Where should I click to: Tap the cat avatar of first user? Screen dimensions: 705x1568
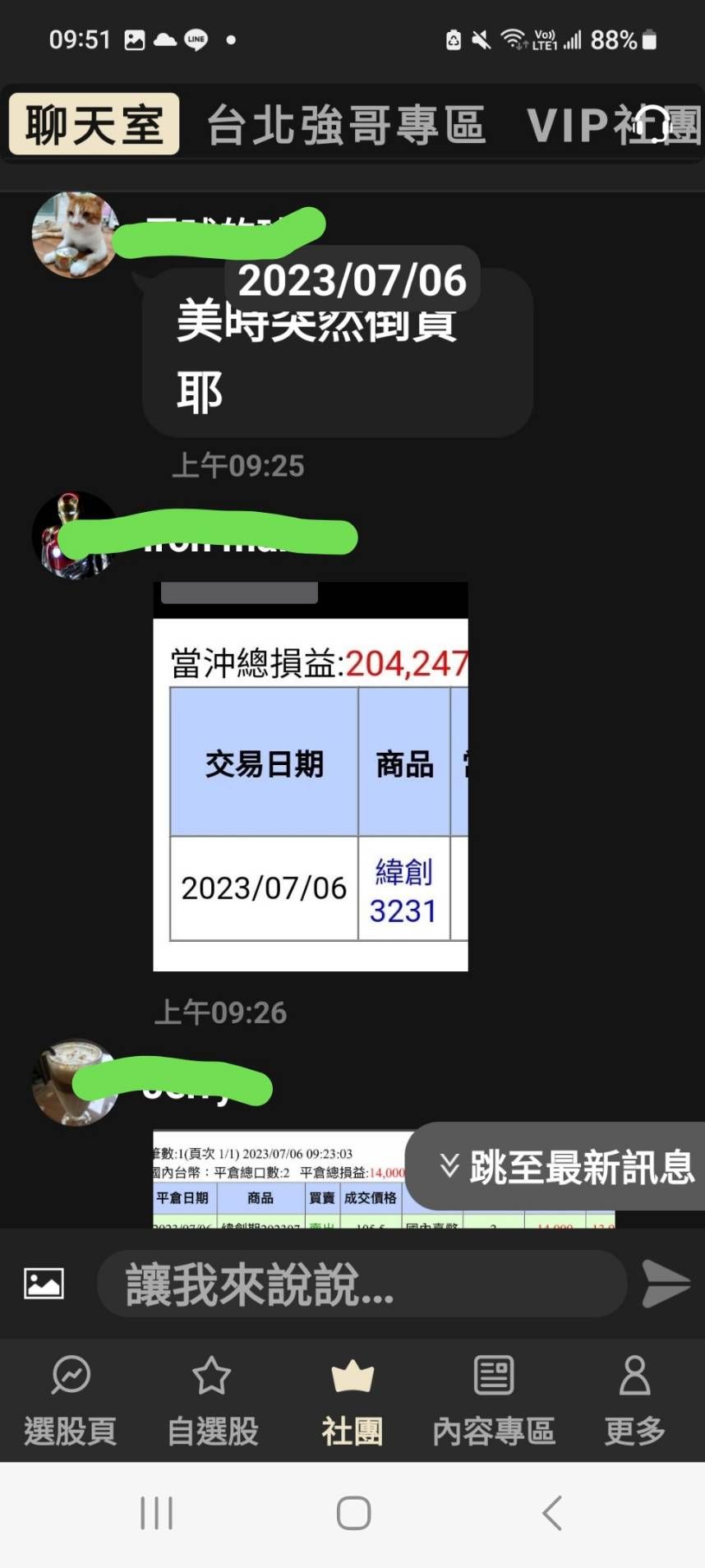pyautogui.click(x=74, y=233)
